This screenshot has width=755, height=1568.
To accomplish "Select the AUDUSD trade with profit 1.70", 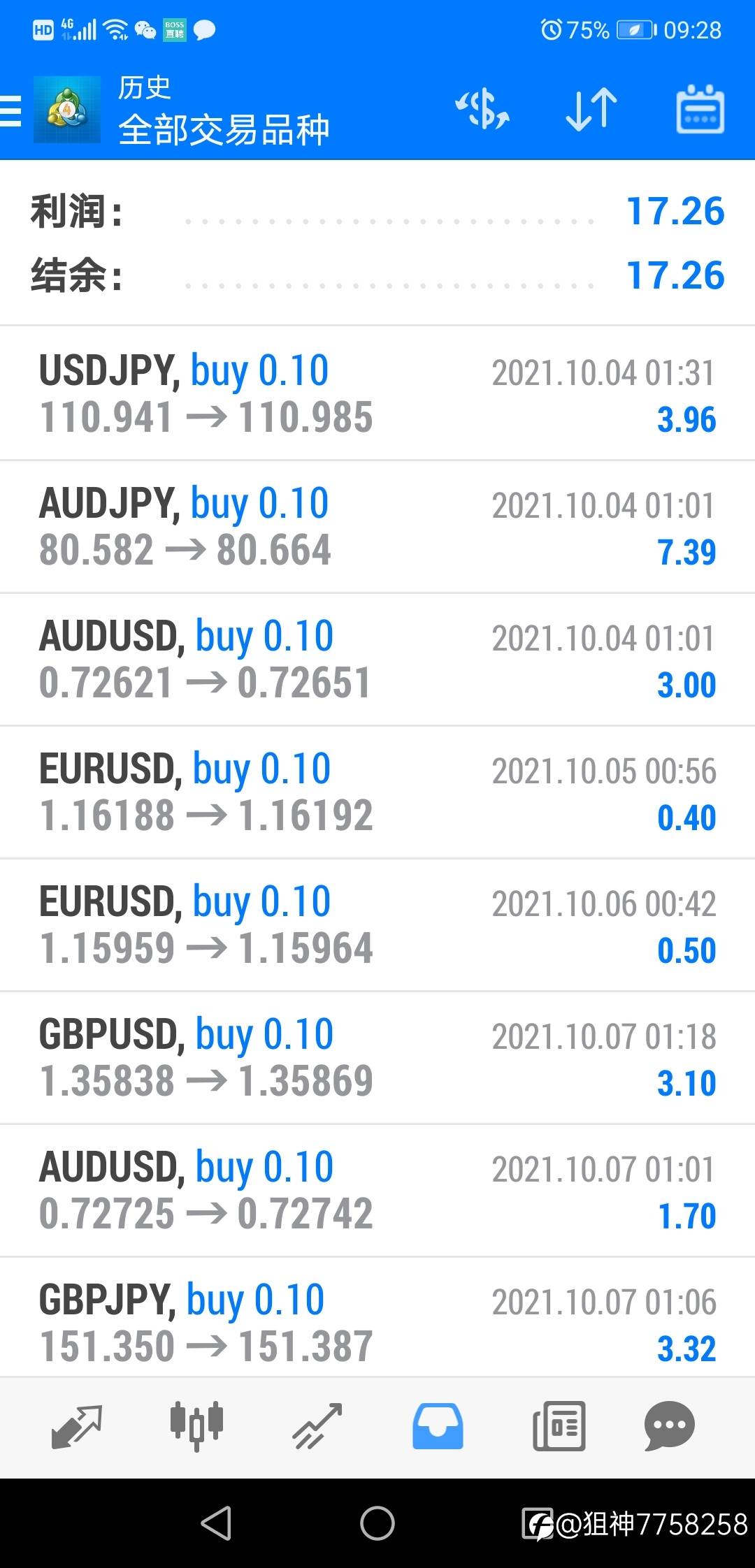I will click(377, 1191).
